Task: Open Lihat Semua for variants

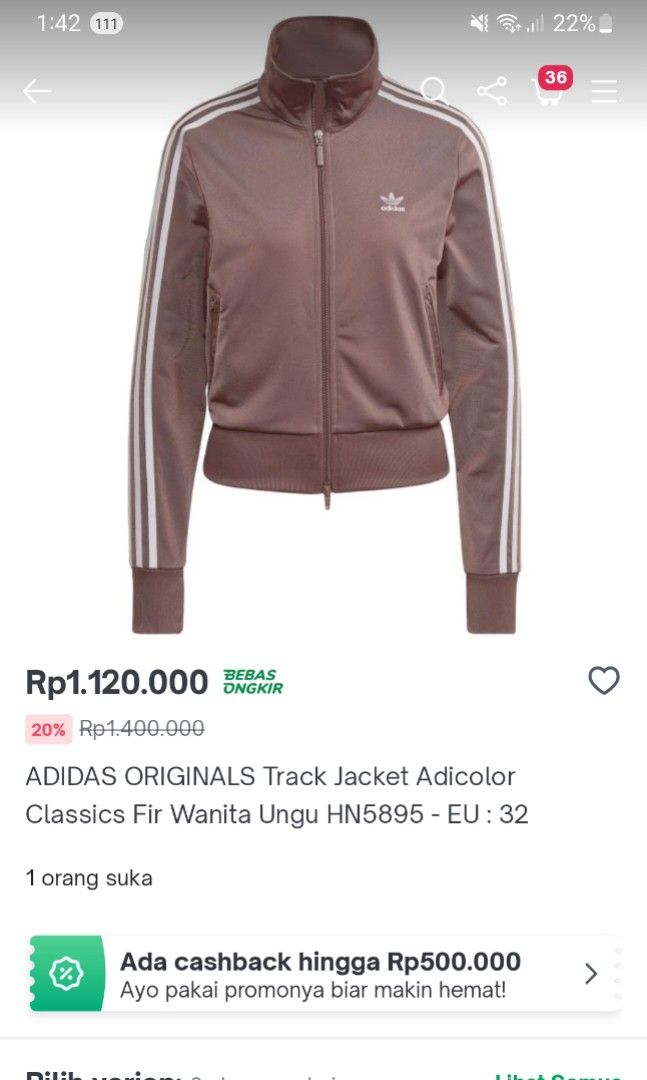Action: click(x=556, y=1075)
